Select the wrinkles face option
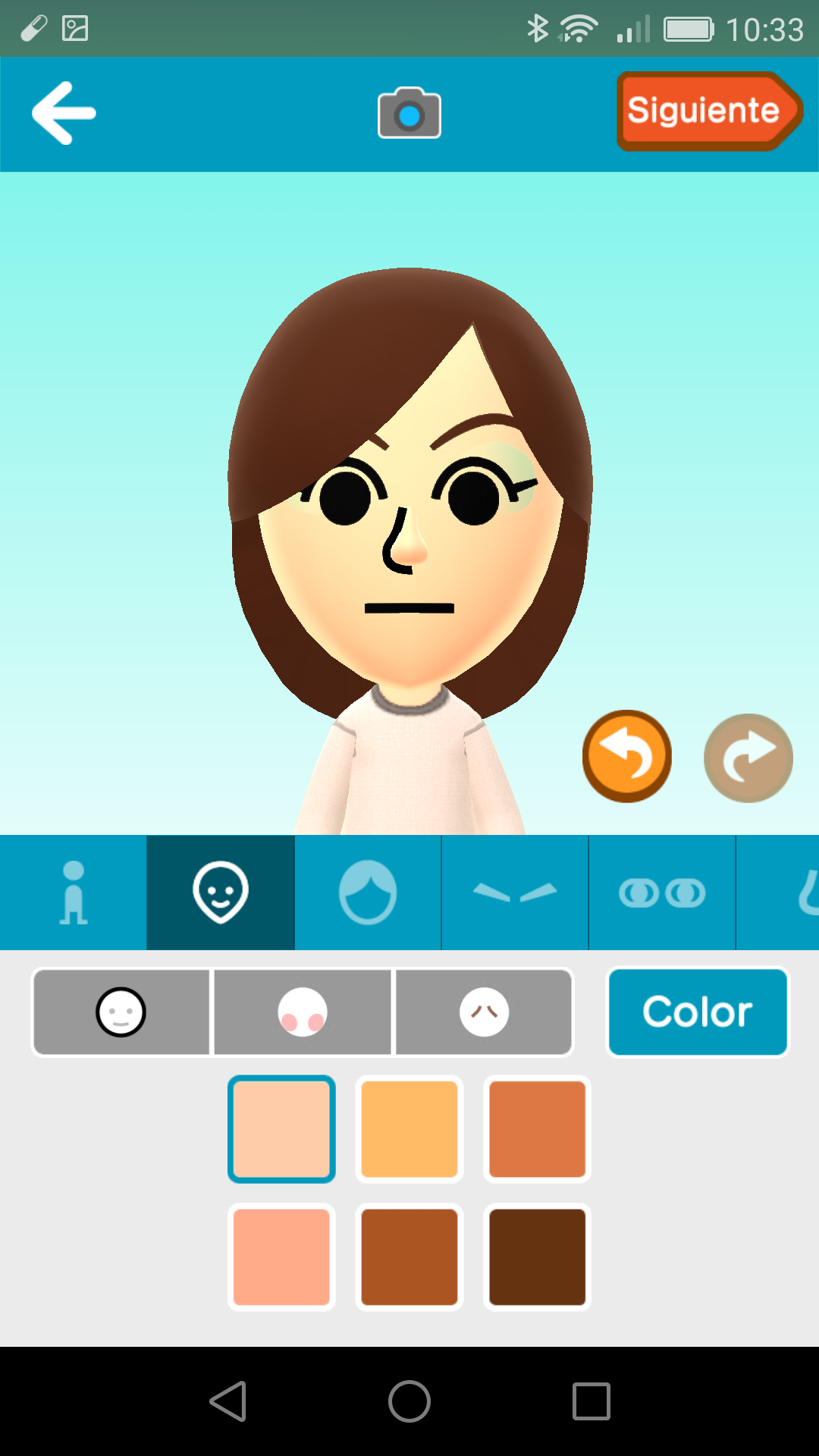Image resolution: width=819 pixels, height=1456 pixels. click(484, 1012)
